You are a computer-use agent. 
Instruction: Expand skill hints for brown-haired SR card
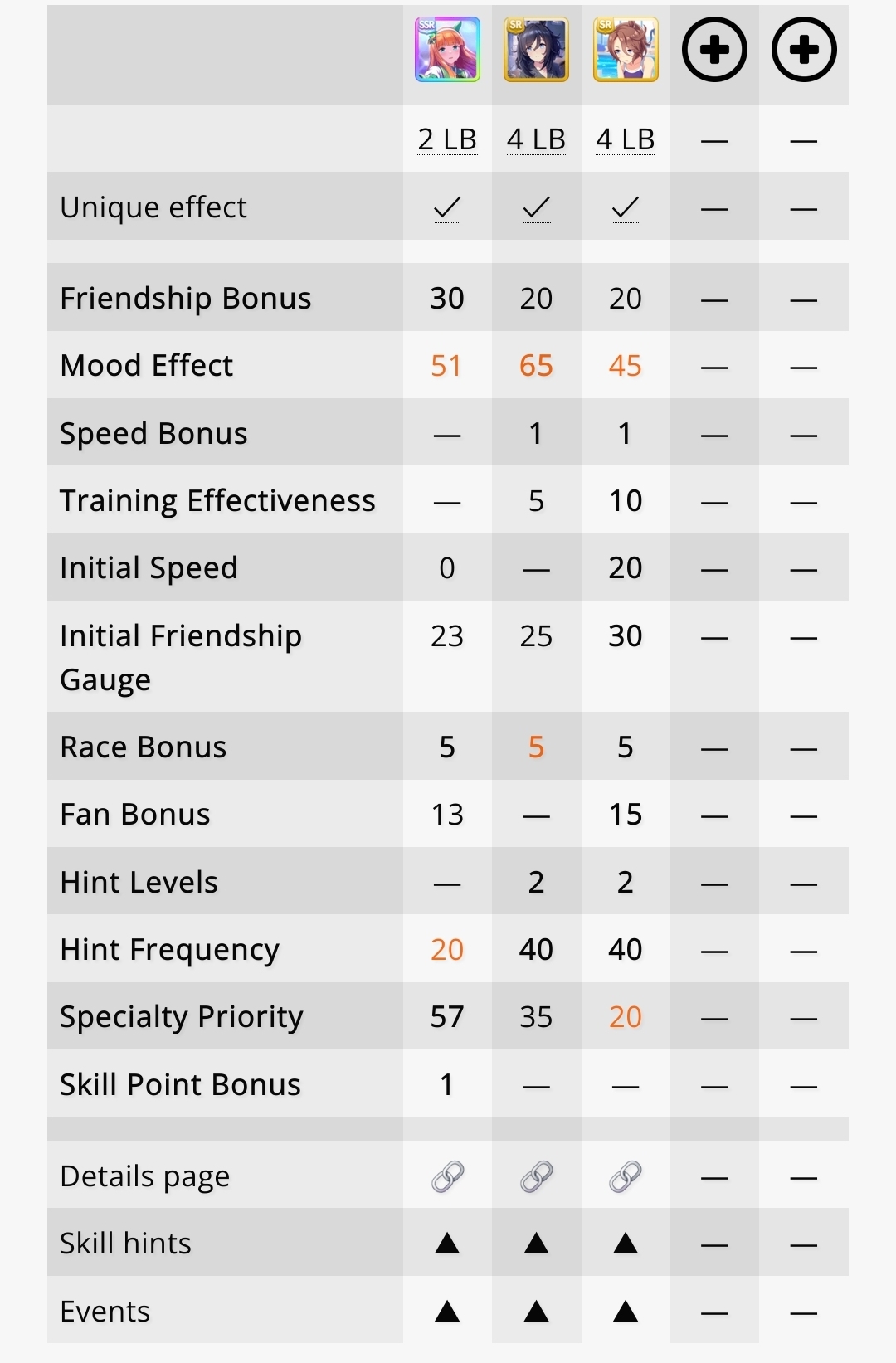pos(626,1243)
